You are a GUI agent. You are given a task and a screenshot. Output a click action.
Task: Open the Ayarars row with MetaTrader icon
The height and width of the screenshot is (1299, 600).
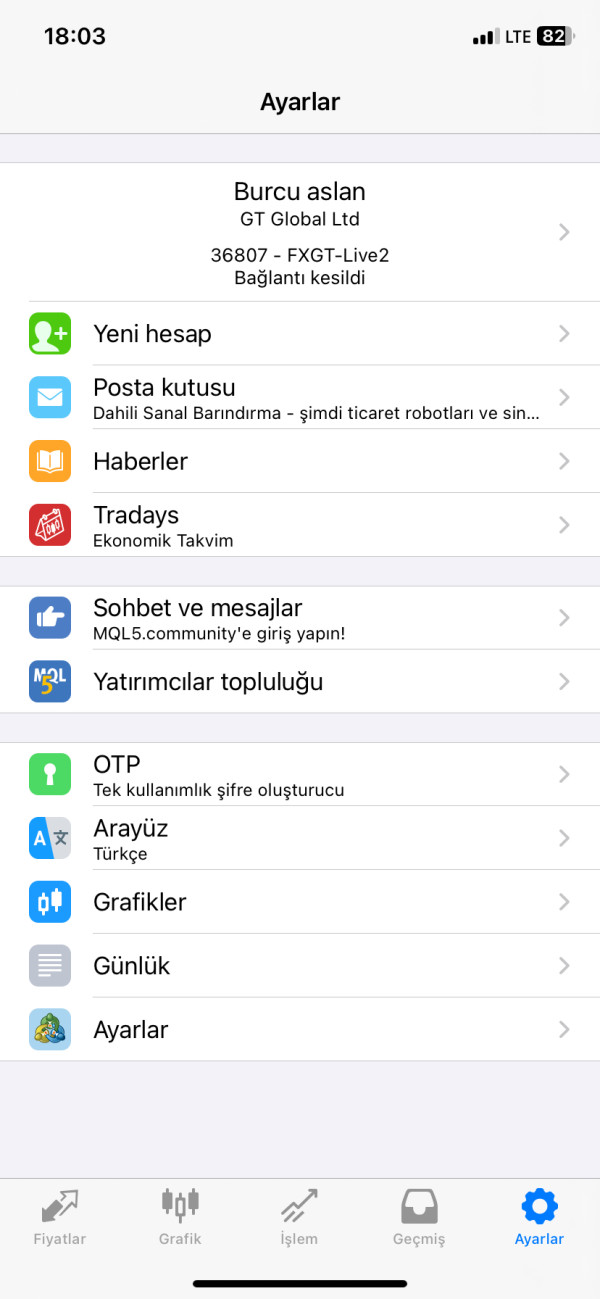tap(300, 1030)
